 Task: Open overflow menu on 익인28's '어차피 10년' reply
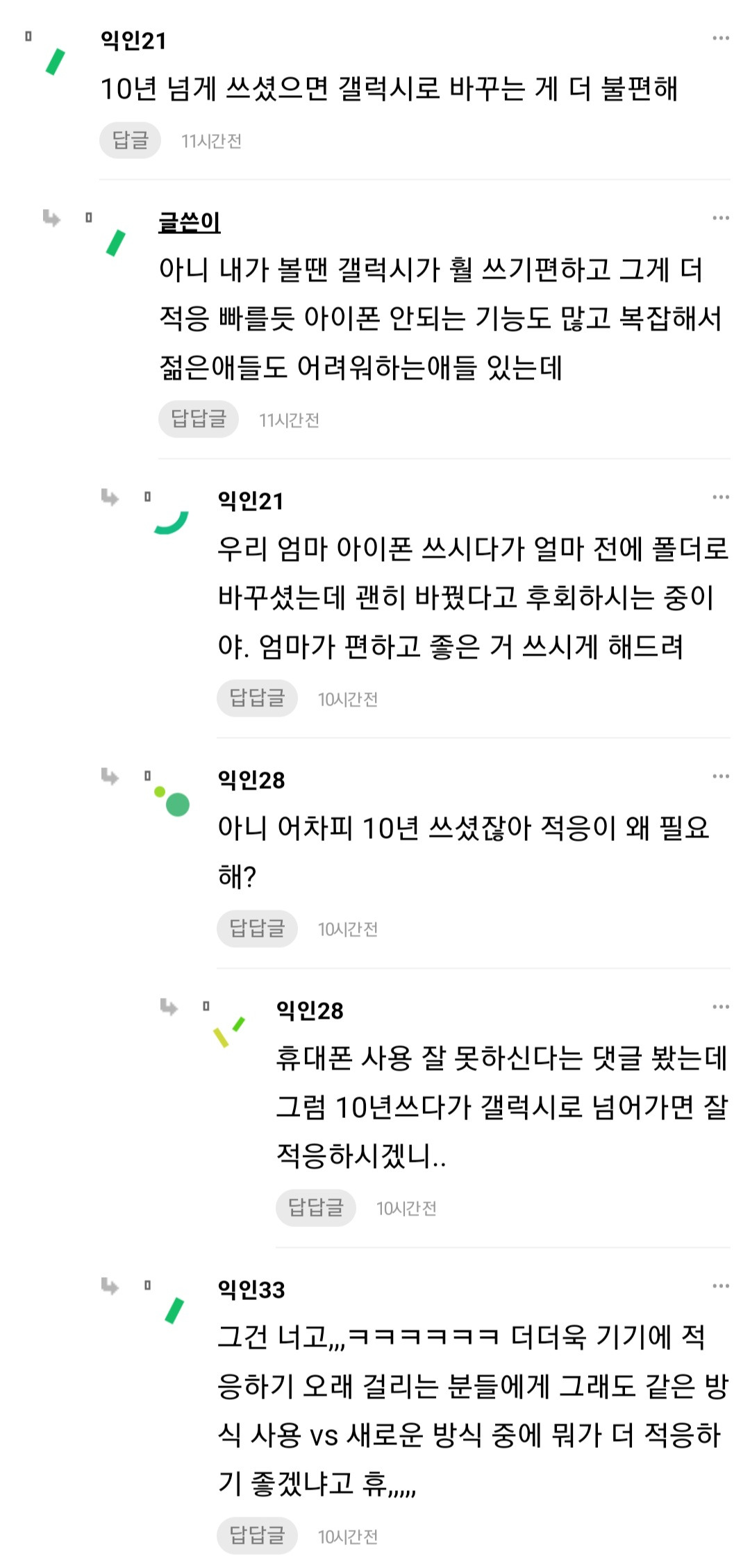point(720,776)
